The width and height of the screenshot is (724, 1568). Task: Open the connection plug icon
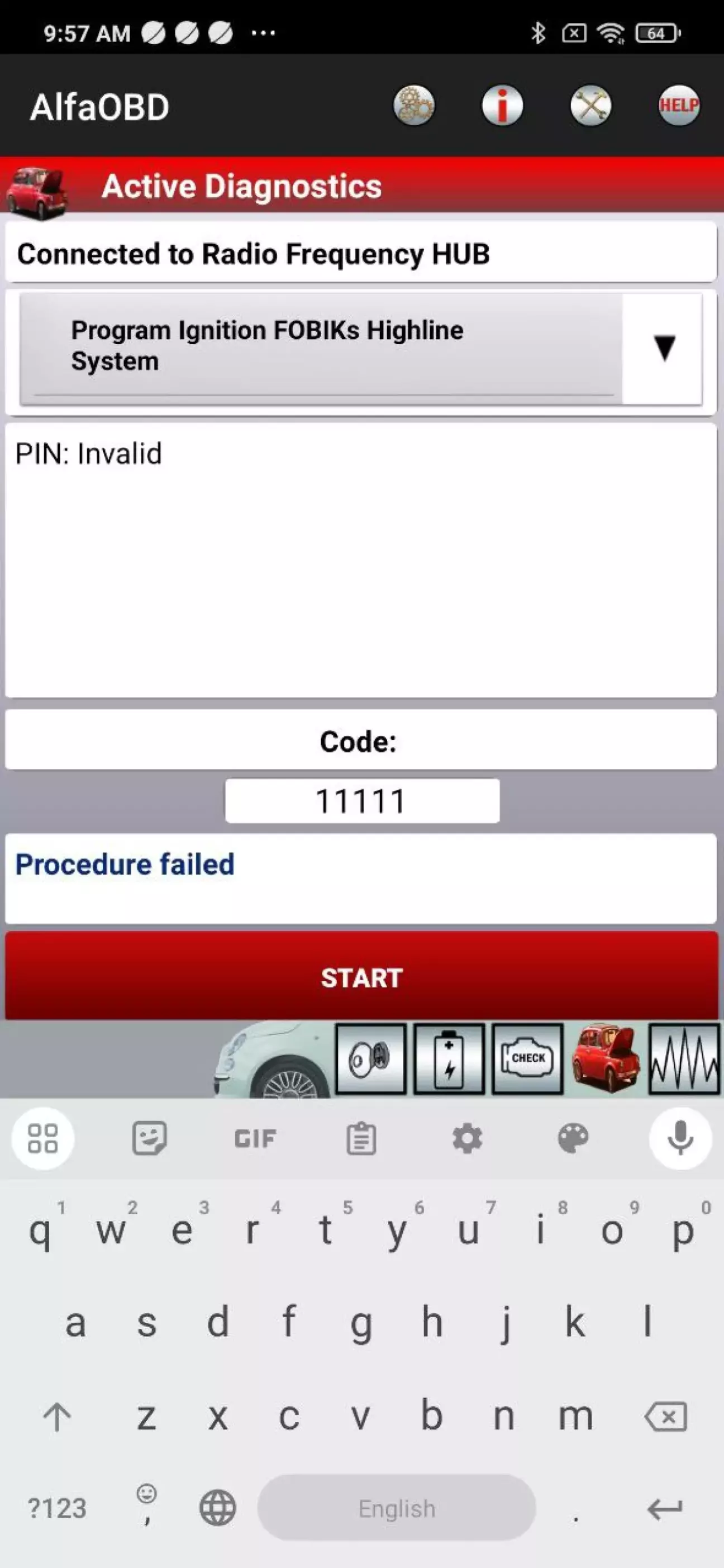click(x=370, y=1059)
